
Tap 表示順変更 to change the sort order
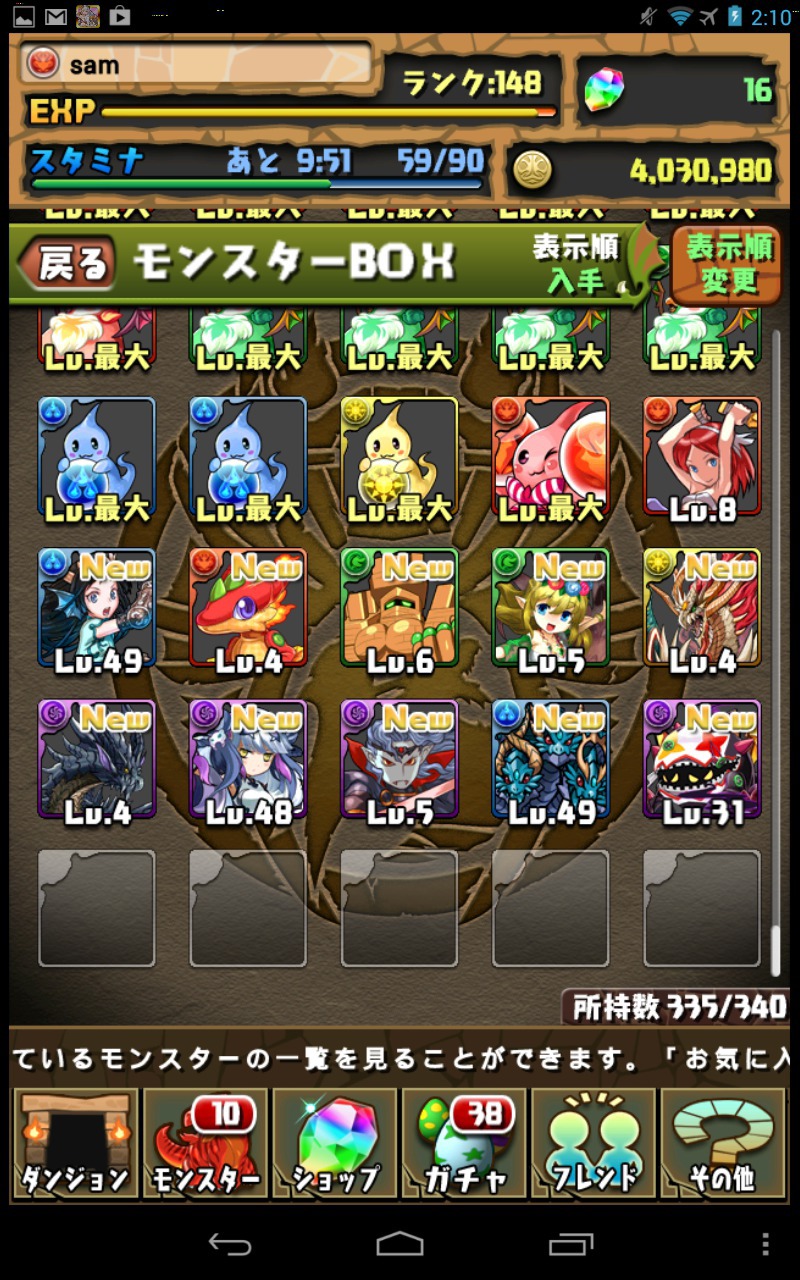727,264
